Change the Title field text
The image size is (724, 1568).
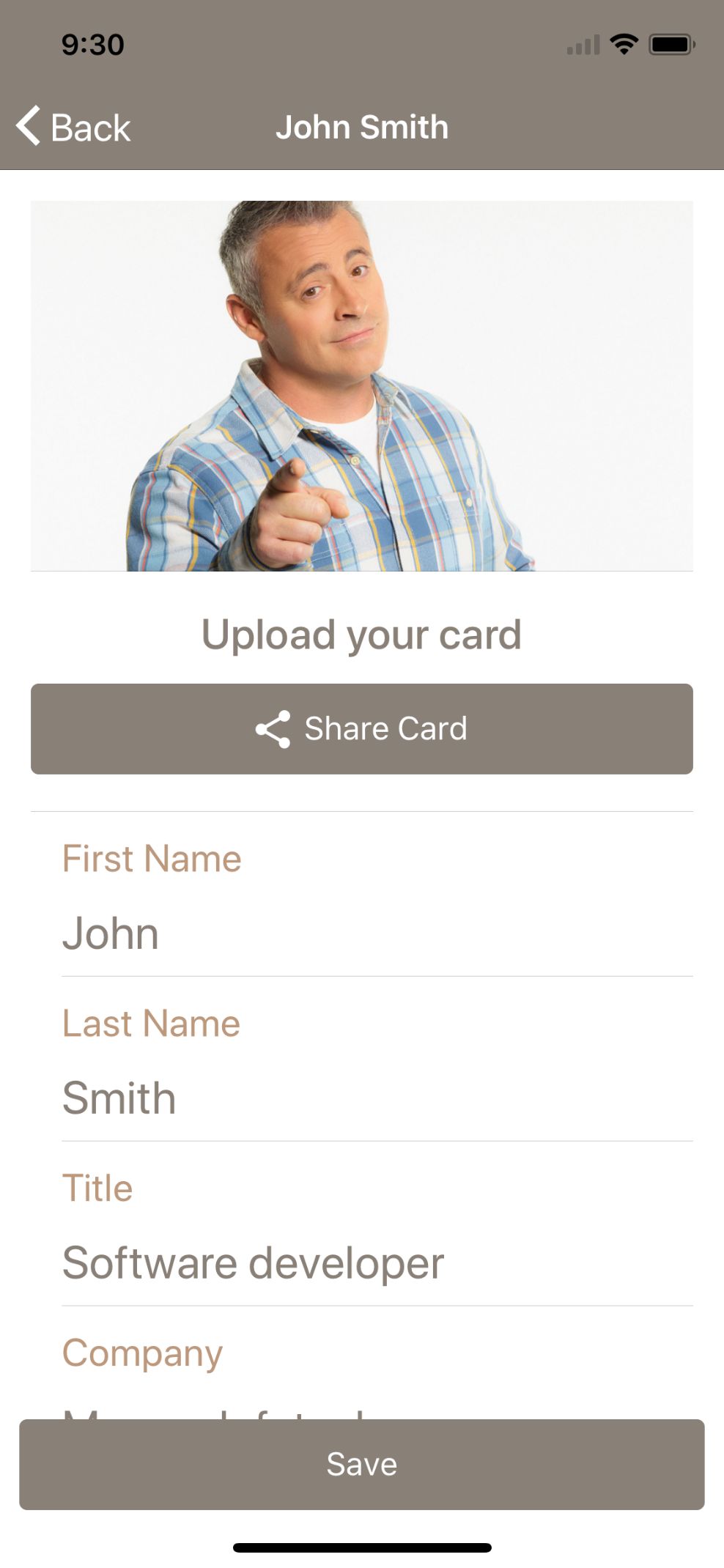coord(377,1262)
